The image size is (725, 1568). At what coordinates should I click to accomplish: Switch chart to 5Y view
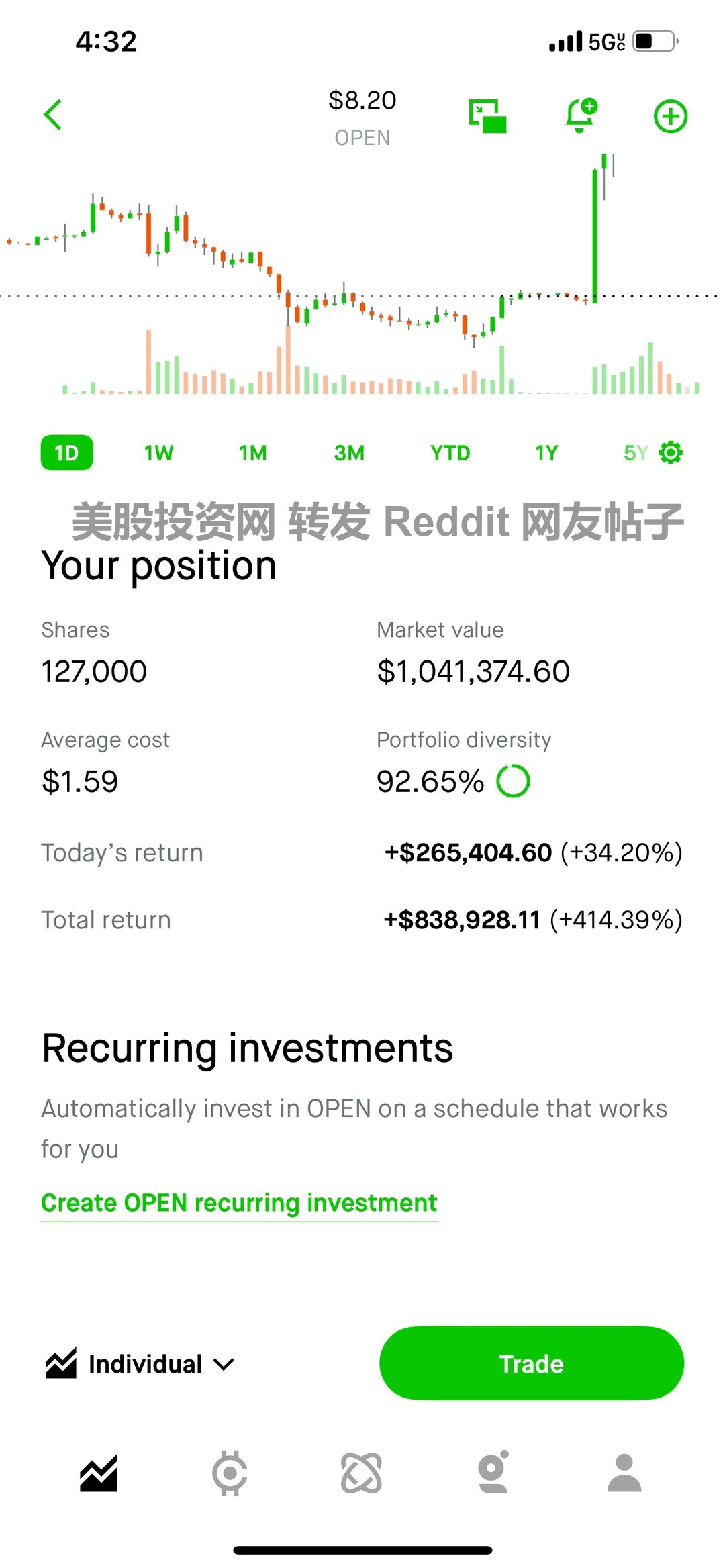(634, 452)
